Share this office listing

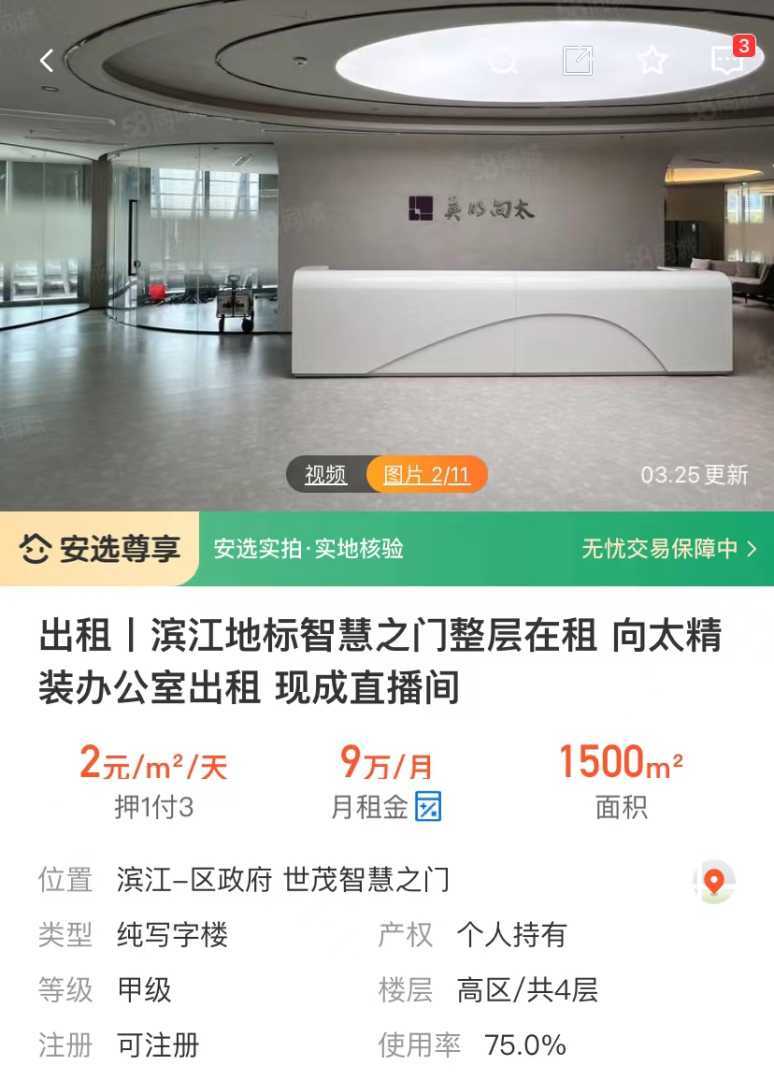coord(578,61)
